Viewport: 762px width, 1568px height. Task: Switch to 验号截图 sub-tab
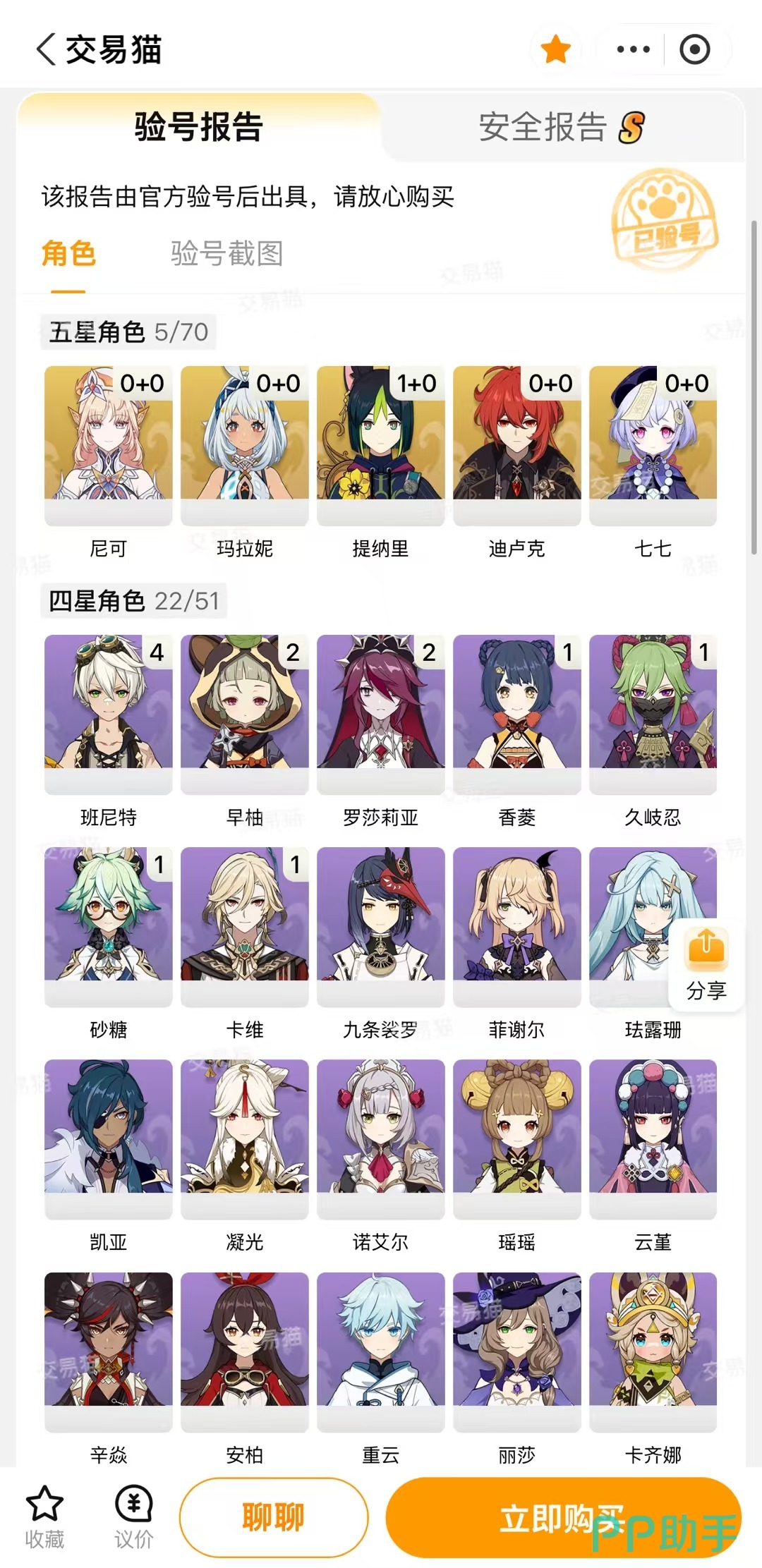tap(226, 254)
